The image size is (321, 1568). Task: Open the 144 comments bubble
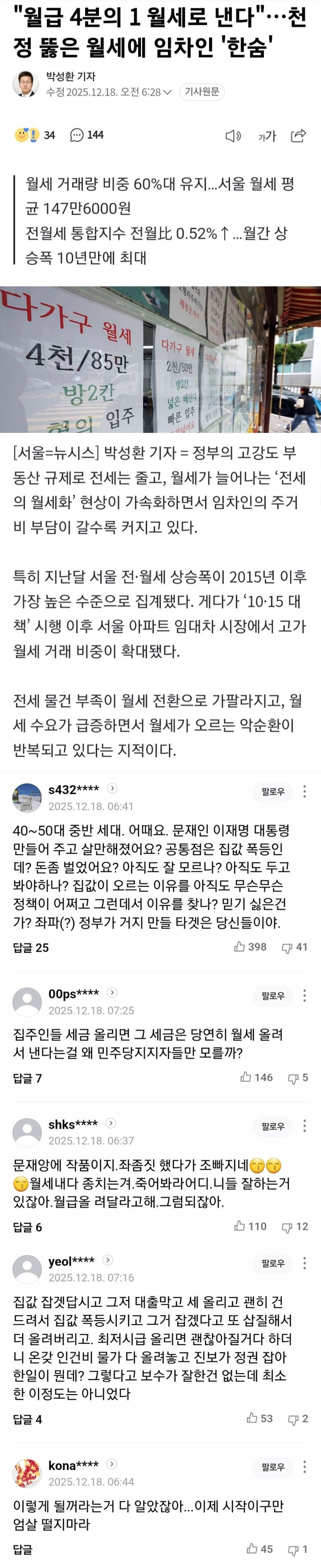coord(86,135)
